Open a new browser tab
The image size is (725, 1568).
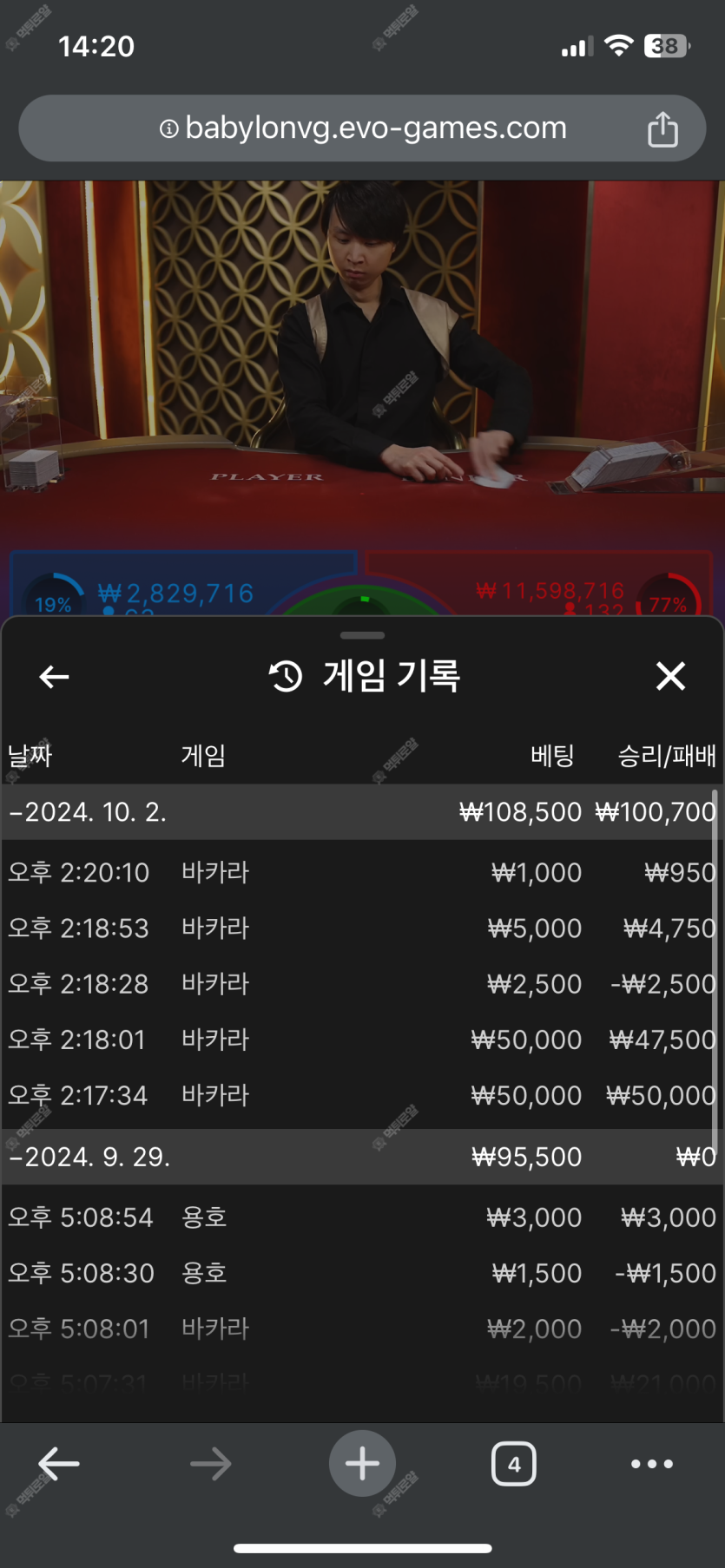pyautogui.click(x=362, y=1464)
